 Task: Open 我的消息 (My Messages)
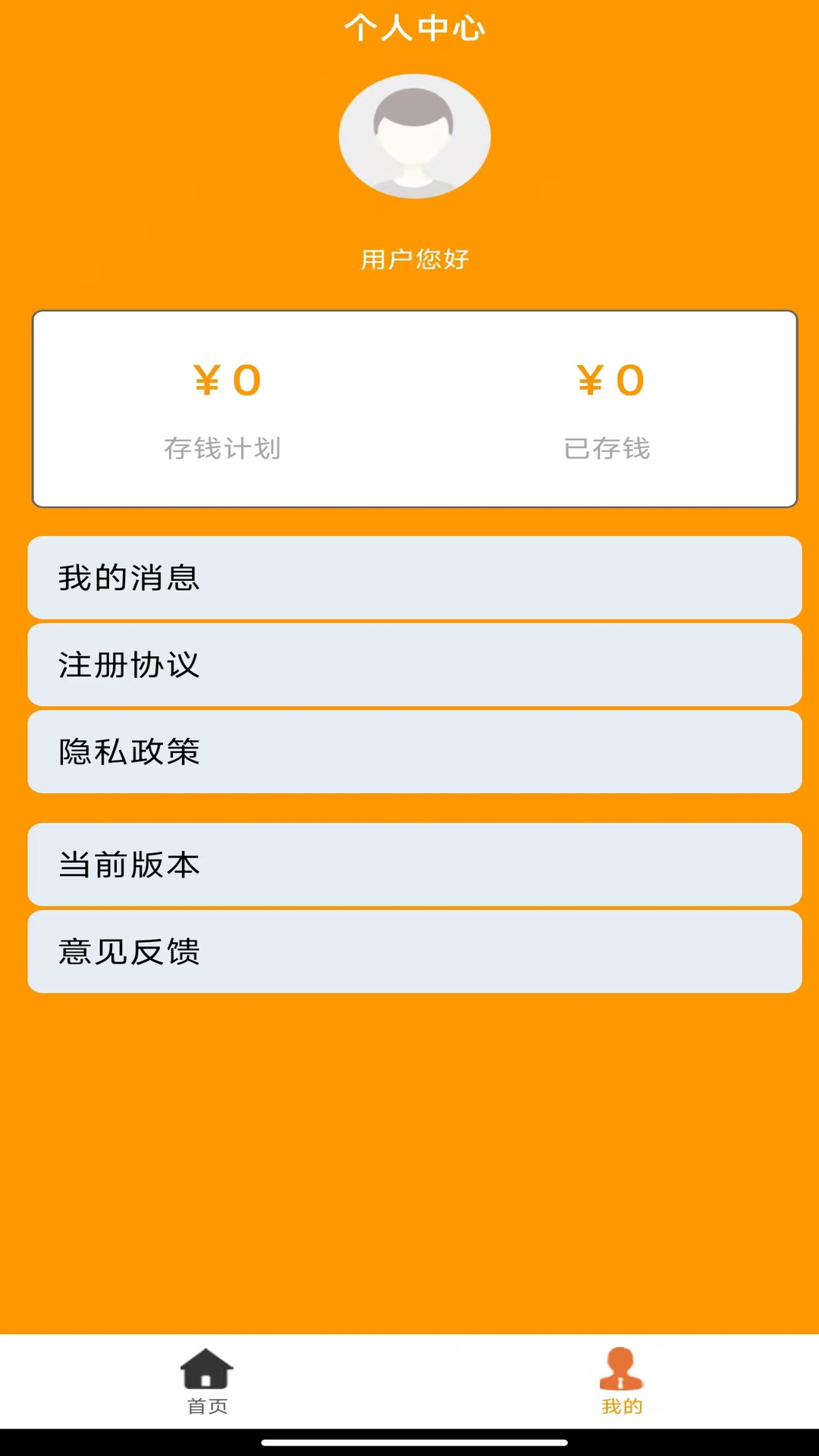414,578
